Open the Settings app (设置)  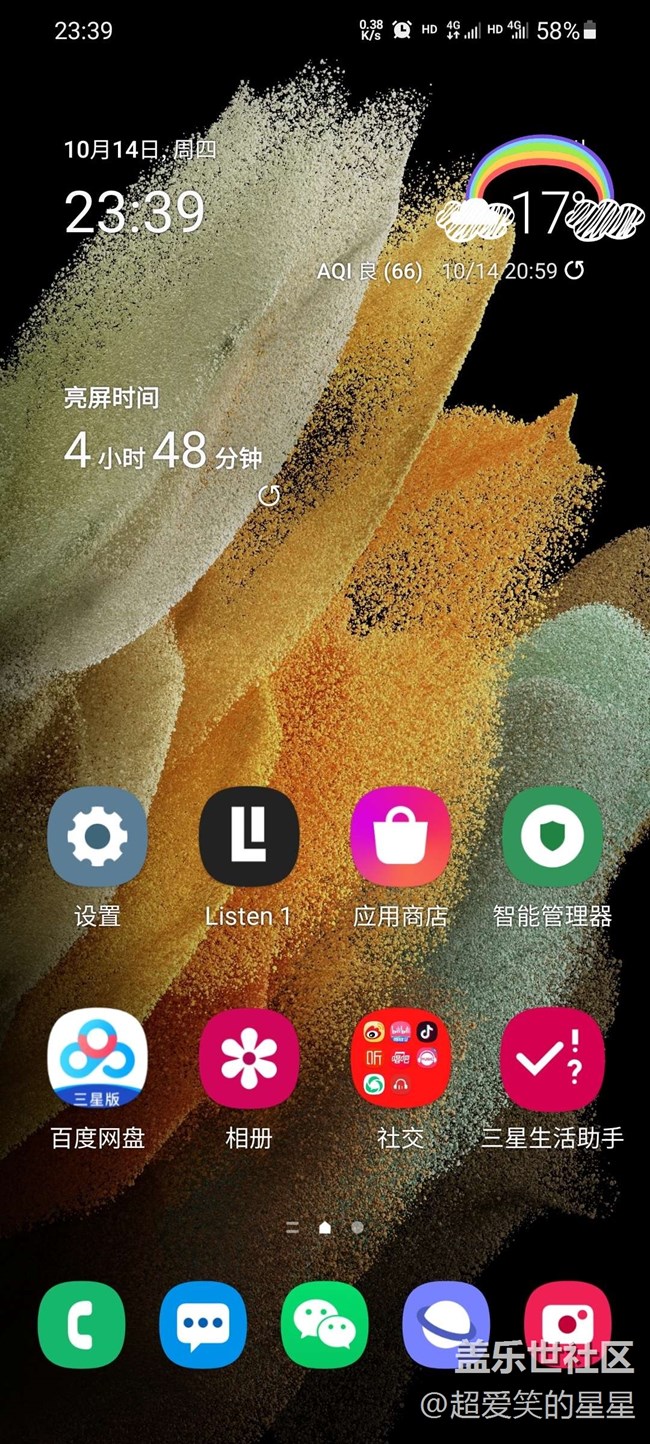tap(97, 837)
